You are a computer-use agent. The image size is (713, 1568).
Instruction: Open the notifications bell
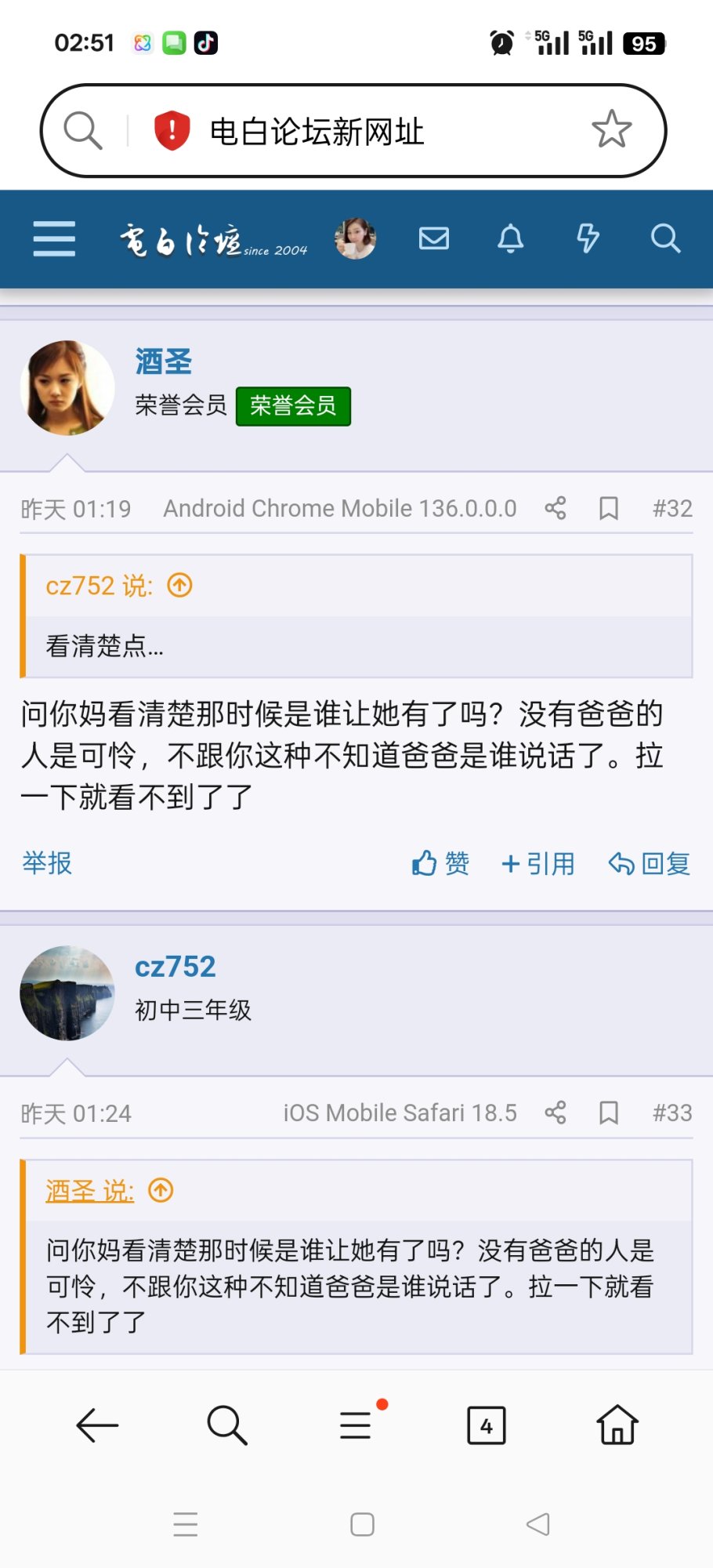coord(510,238)
